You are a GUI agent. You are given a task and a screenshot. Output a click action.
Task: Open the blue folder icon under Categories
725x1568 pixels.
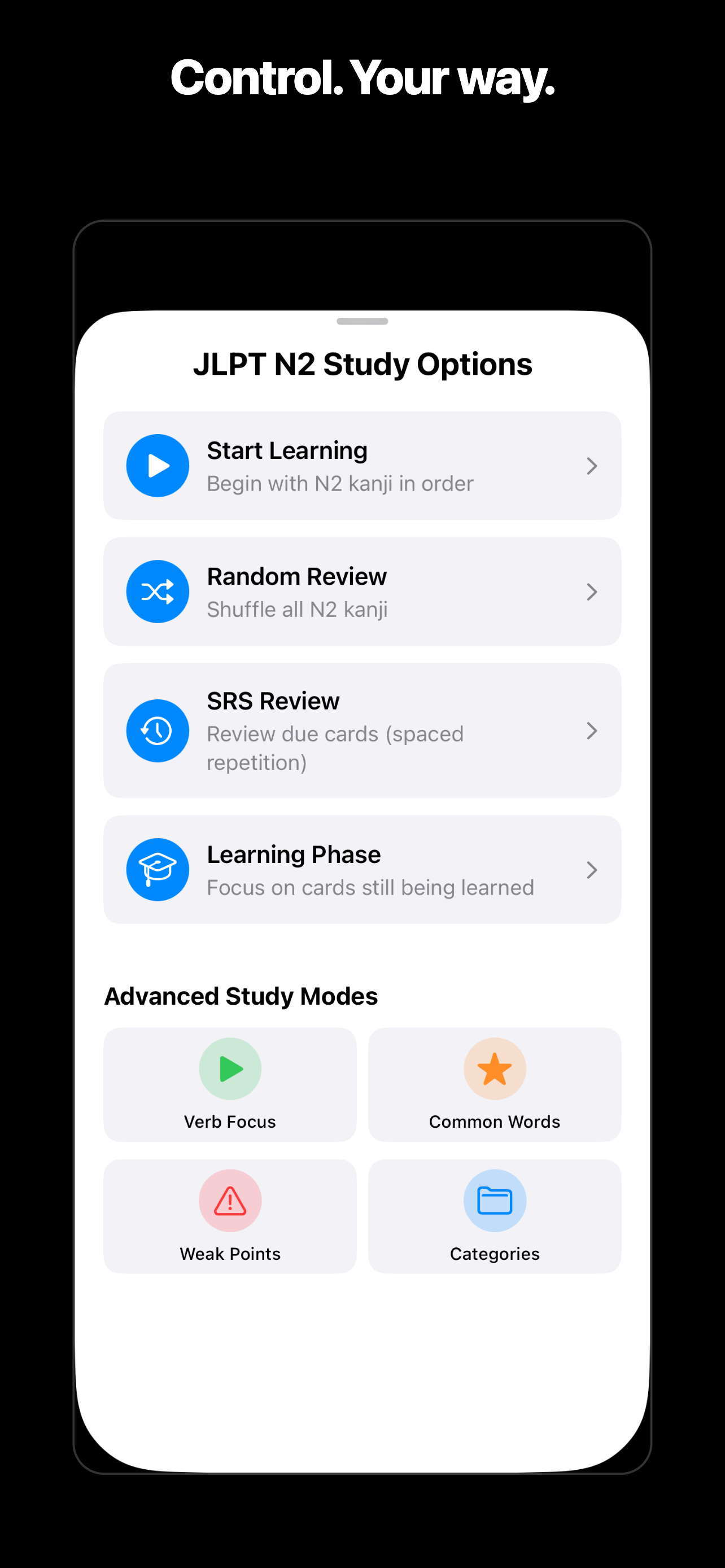click(494, 1200)
